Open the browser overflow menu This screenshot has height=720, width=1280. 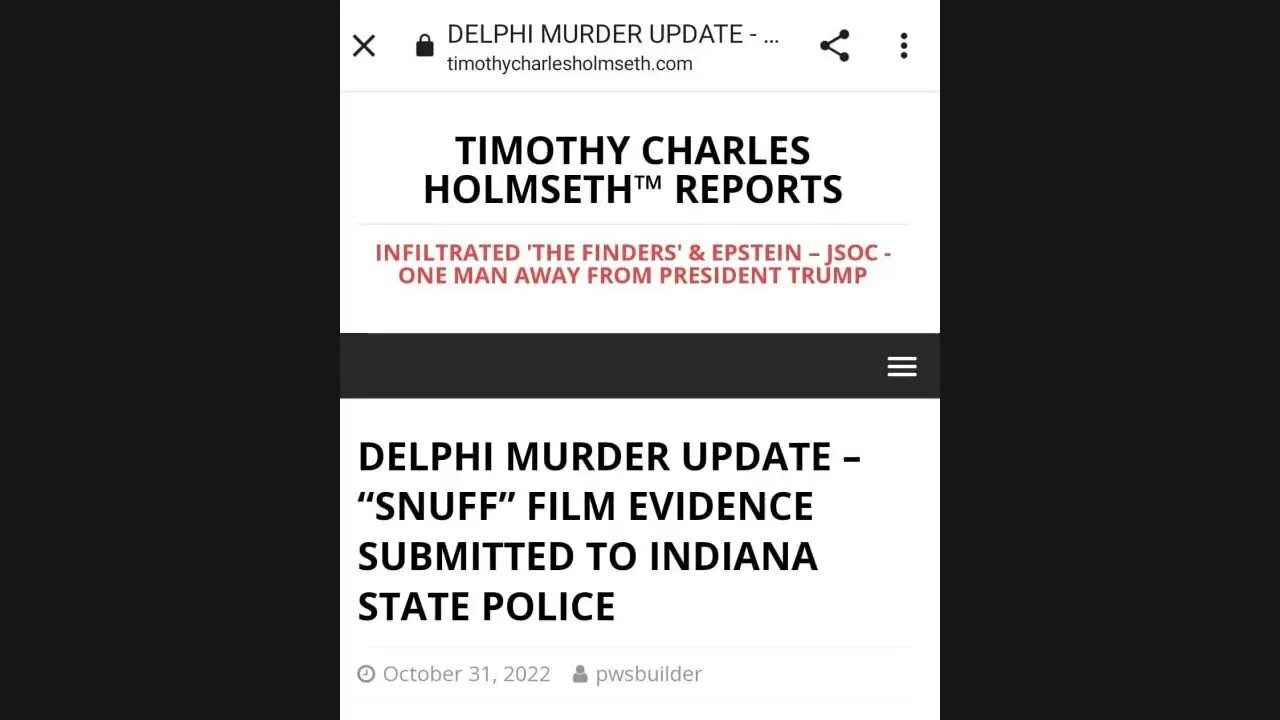pos(903,46)
